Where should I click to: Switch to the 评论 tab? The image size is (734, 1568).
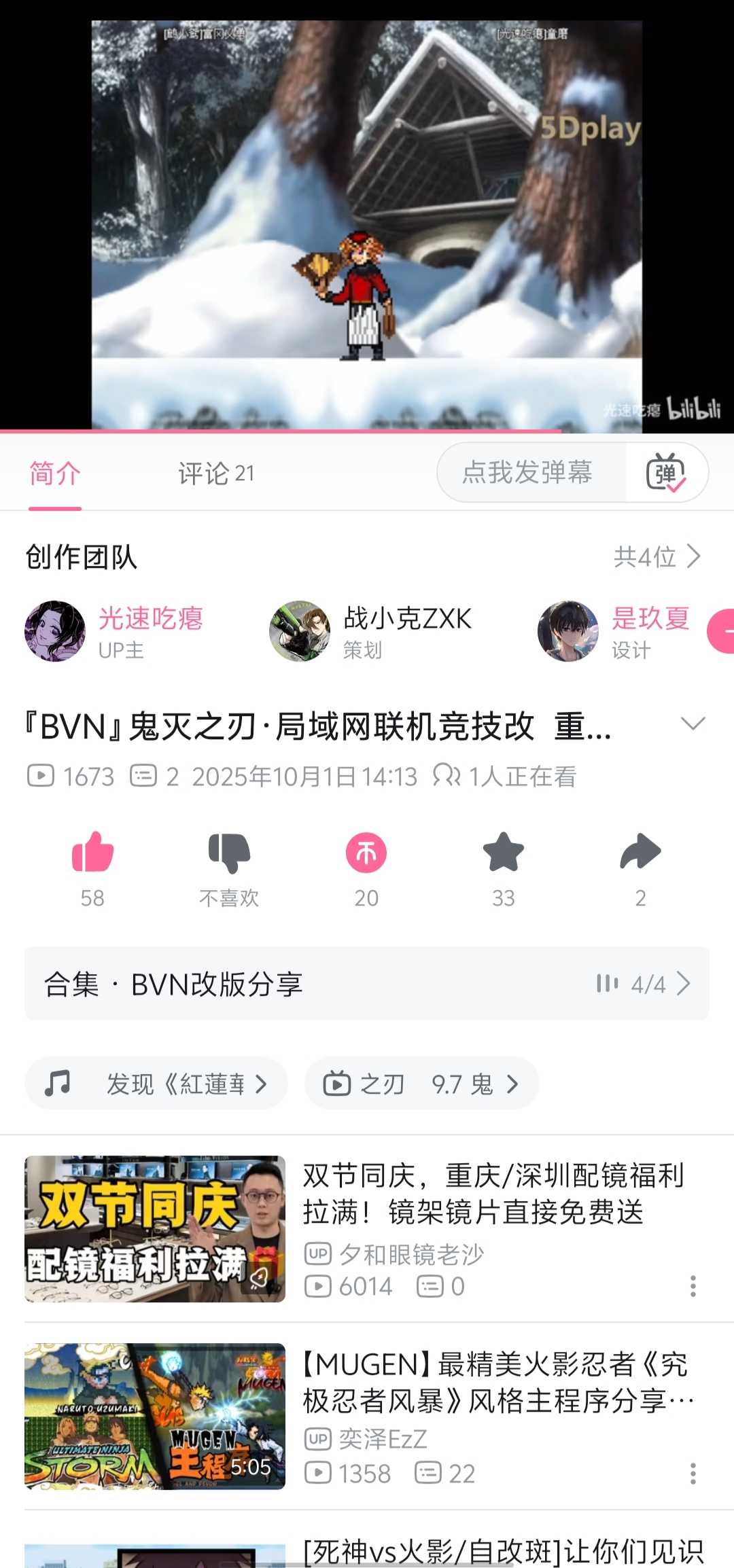(215, 474)
